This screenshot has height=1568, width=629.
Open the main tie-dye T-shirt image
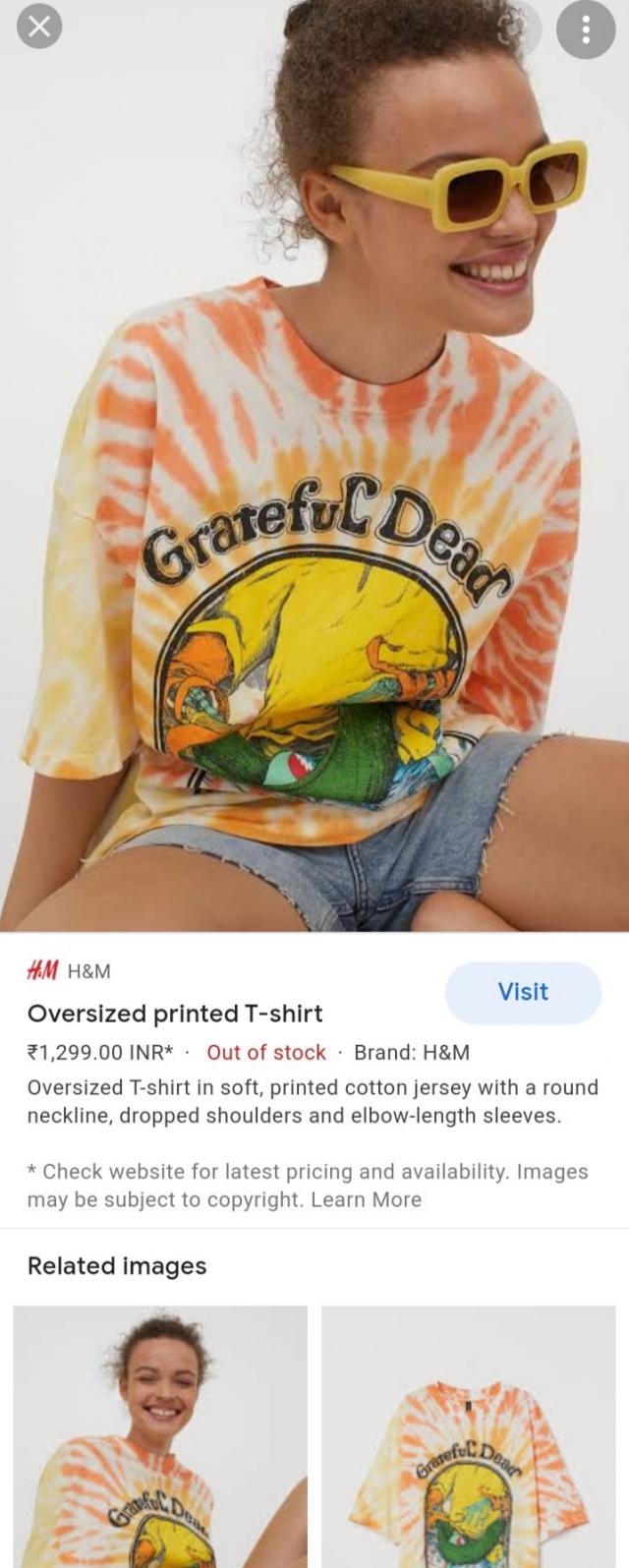coord(314,551)
